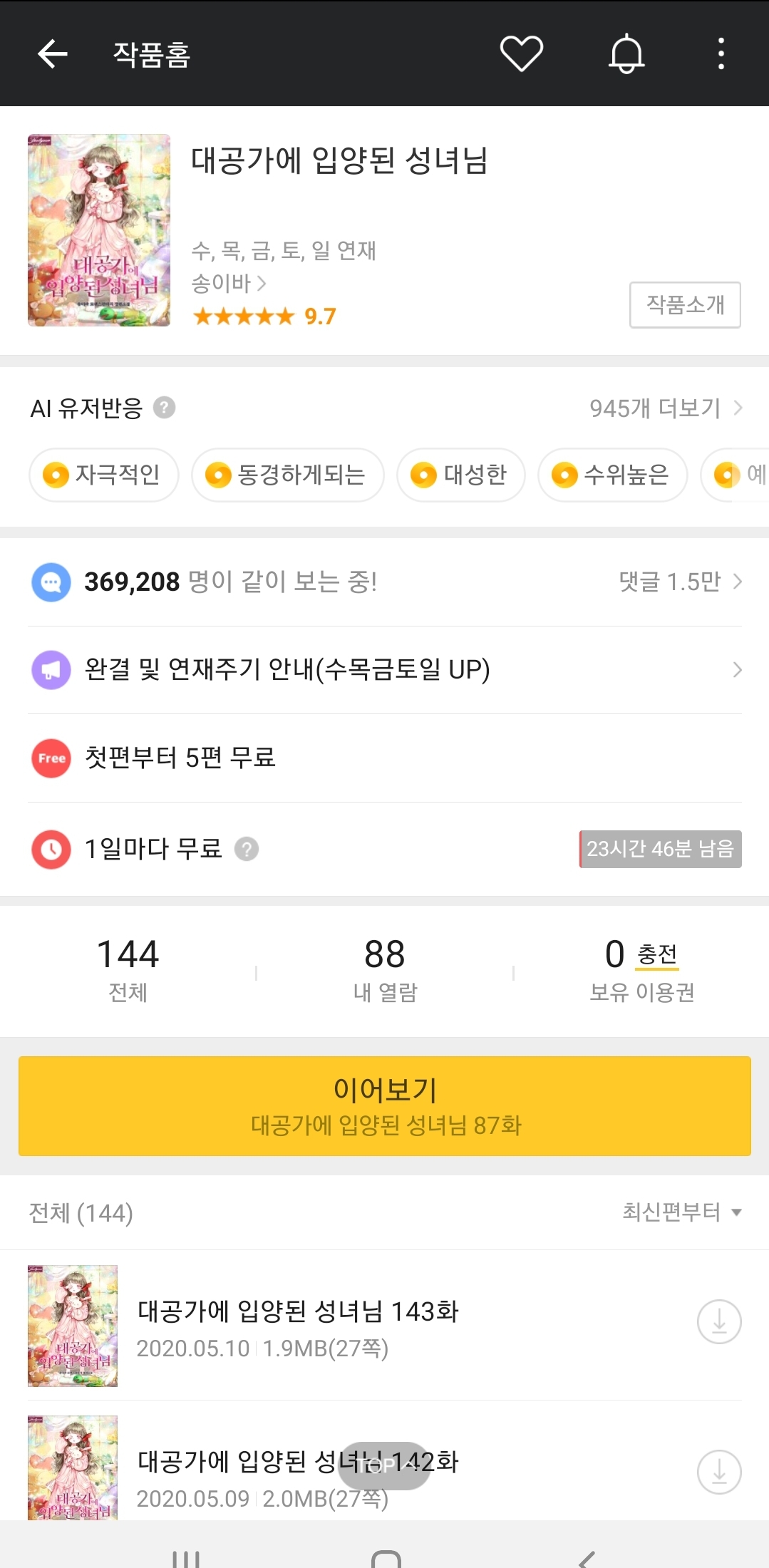Turn on the notification bell
Image resolution: width=769 pixels, height=1568 pixels.
coord(626,54)
